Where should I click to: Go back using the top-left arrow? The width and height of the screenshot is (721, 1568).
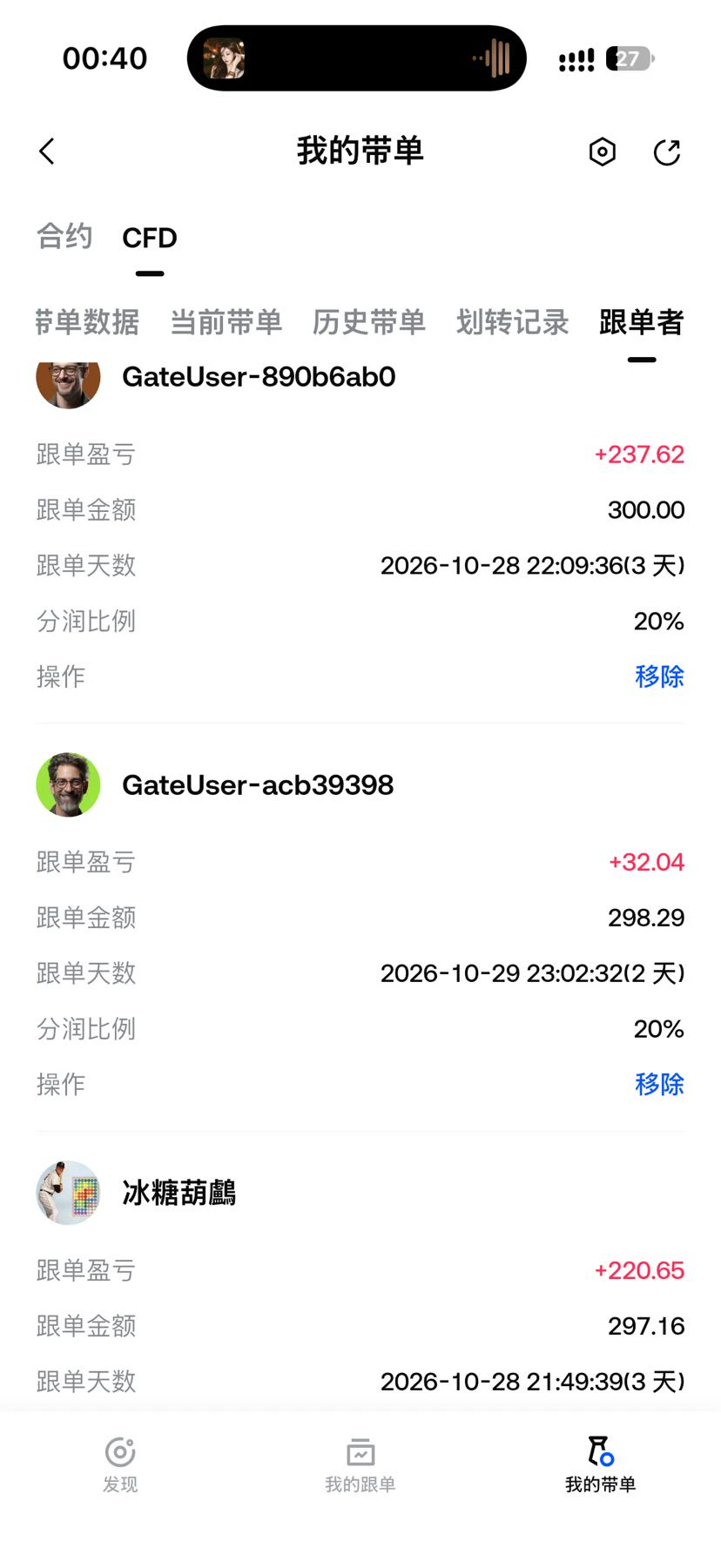[47, 151]
